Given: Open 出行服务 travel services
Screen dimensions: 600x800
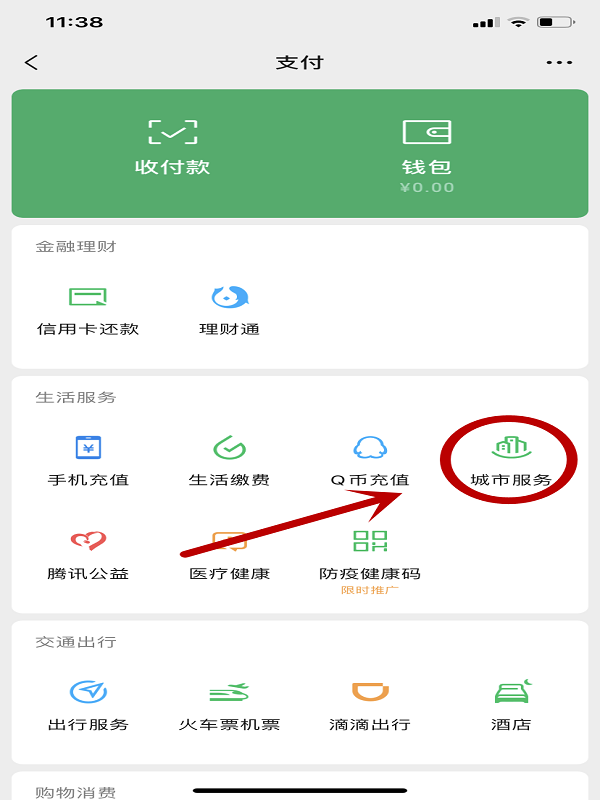Looking at the screenshot, I should tap(88, 705).
